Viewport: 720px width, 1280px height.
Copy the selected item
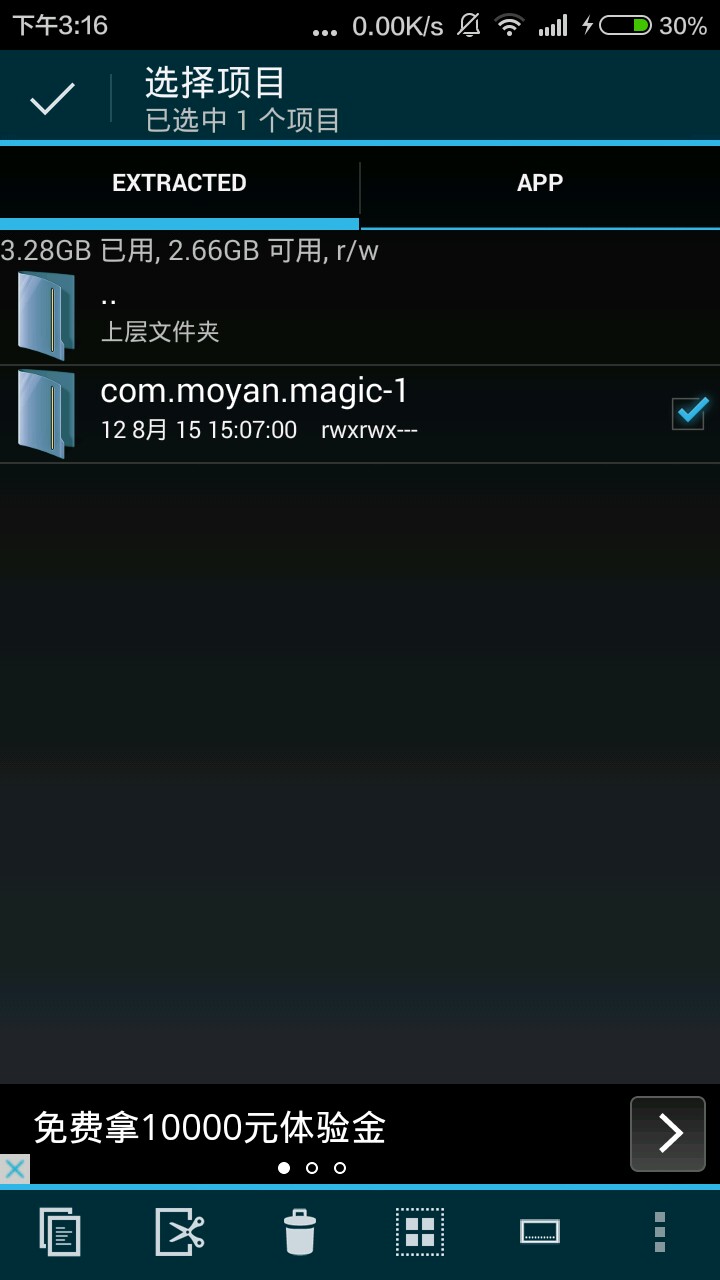pos(60,1232)
